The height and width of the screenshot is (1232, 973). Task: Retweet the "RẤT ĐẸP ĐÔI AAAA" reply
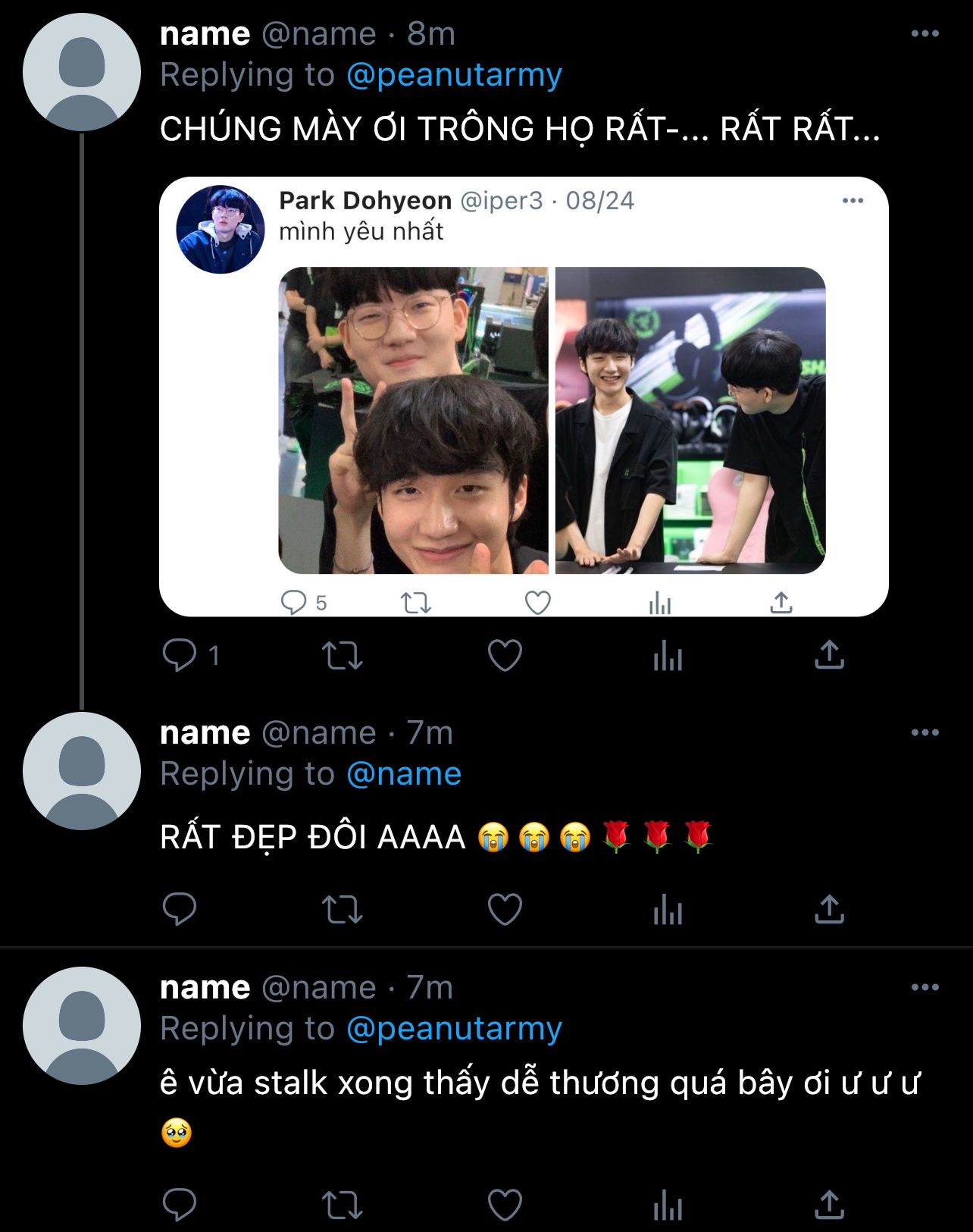[343, 910]
